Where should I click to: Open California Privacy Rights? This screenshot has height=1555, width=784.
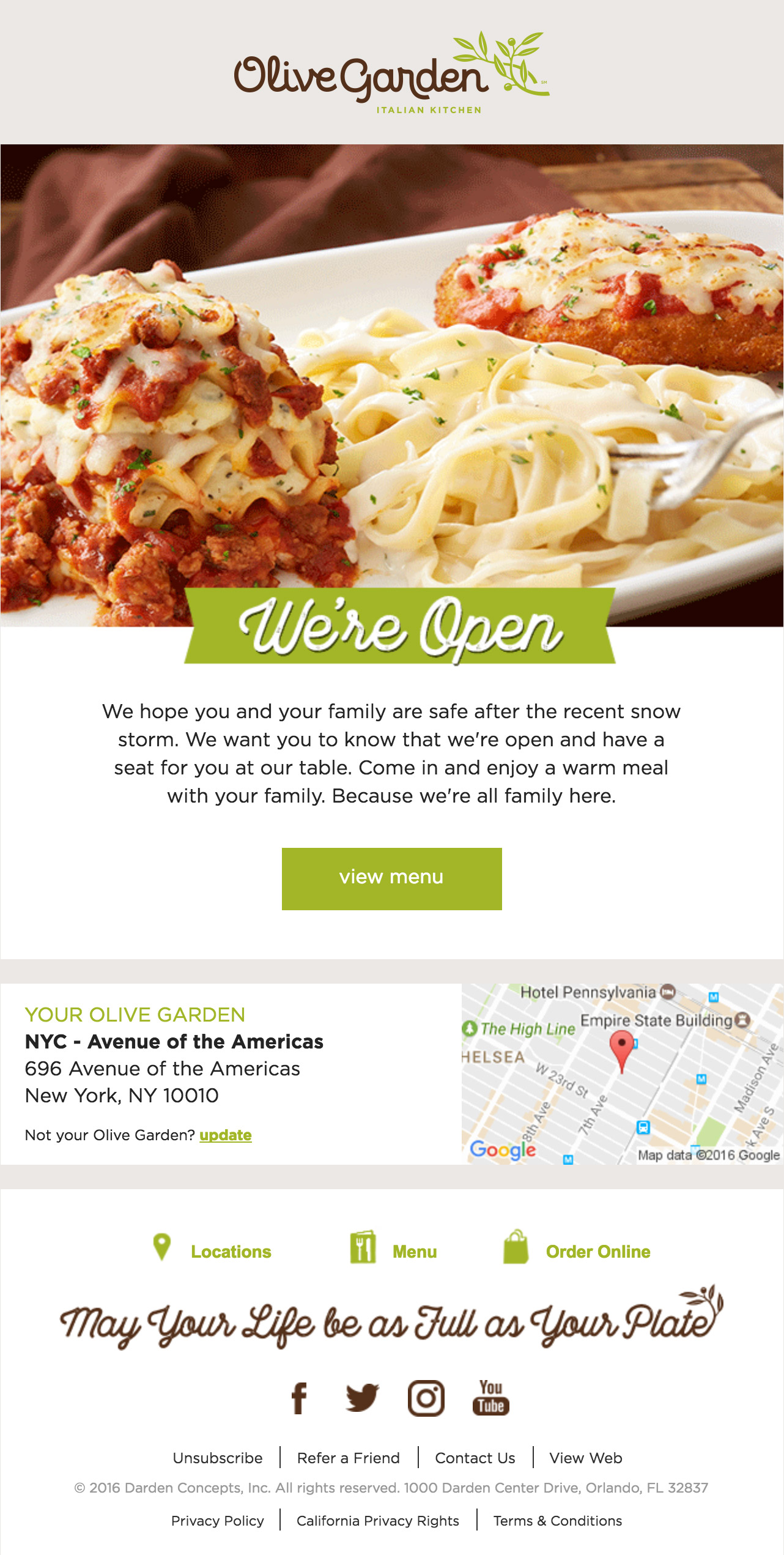pos(377,1521)
